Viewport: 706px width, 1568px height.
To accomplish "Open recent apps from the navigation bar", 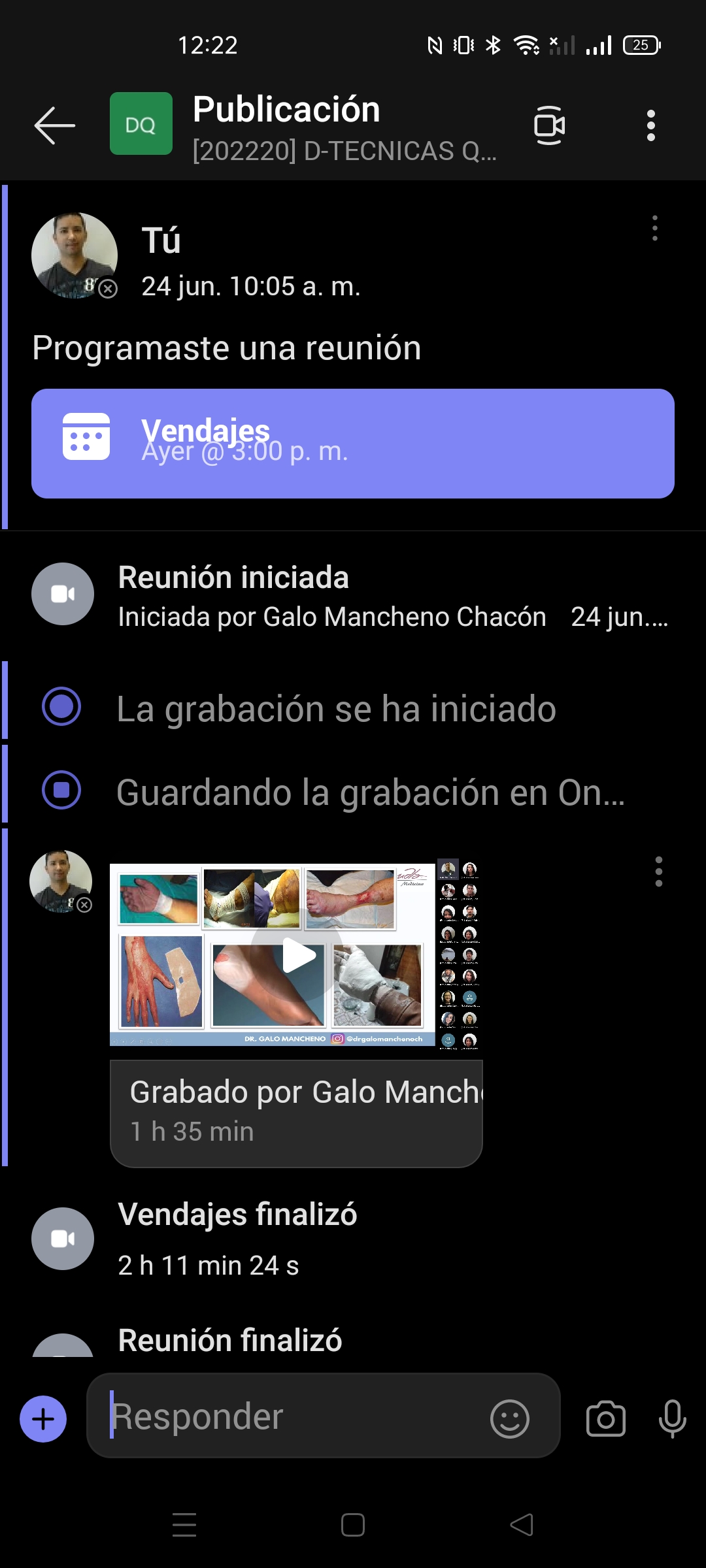I will pos(184,1526).
